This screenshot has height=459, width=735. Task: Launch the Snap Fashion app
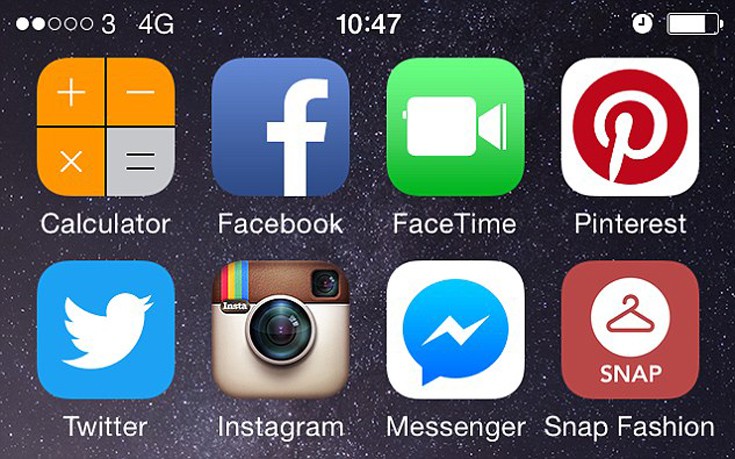click(630, 330)
